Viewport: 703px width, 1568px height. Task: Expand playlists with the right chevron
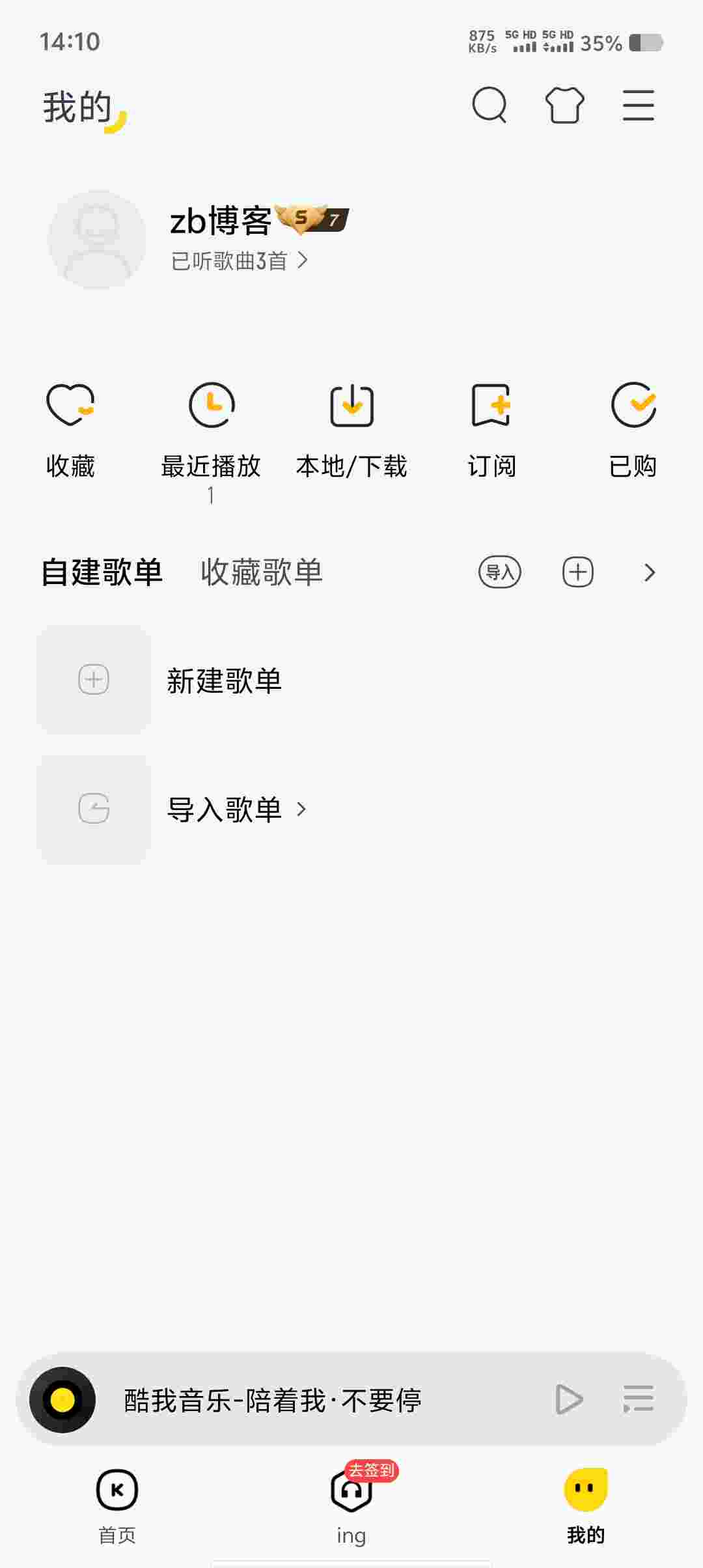click(649, 572)
